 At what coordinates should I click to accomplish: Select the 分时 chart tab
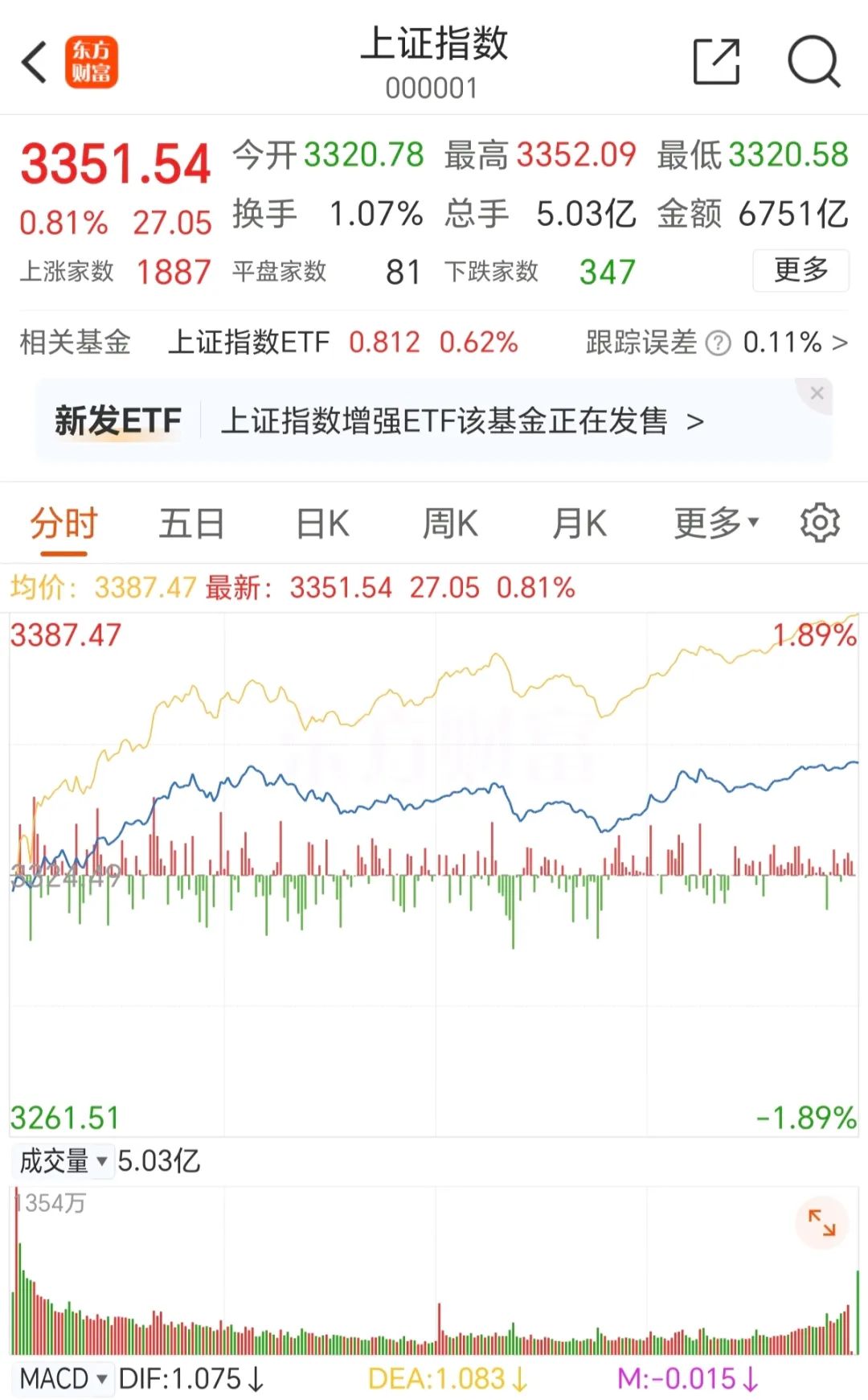point(63,524)
